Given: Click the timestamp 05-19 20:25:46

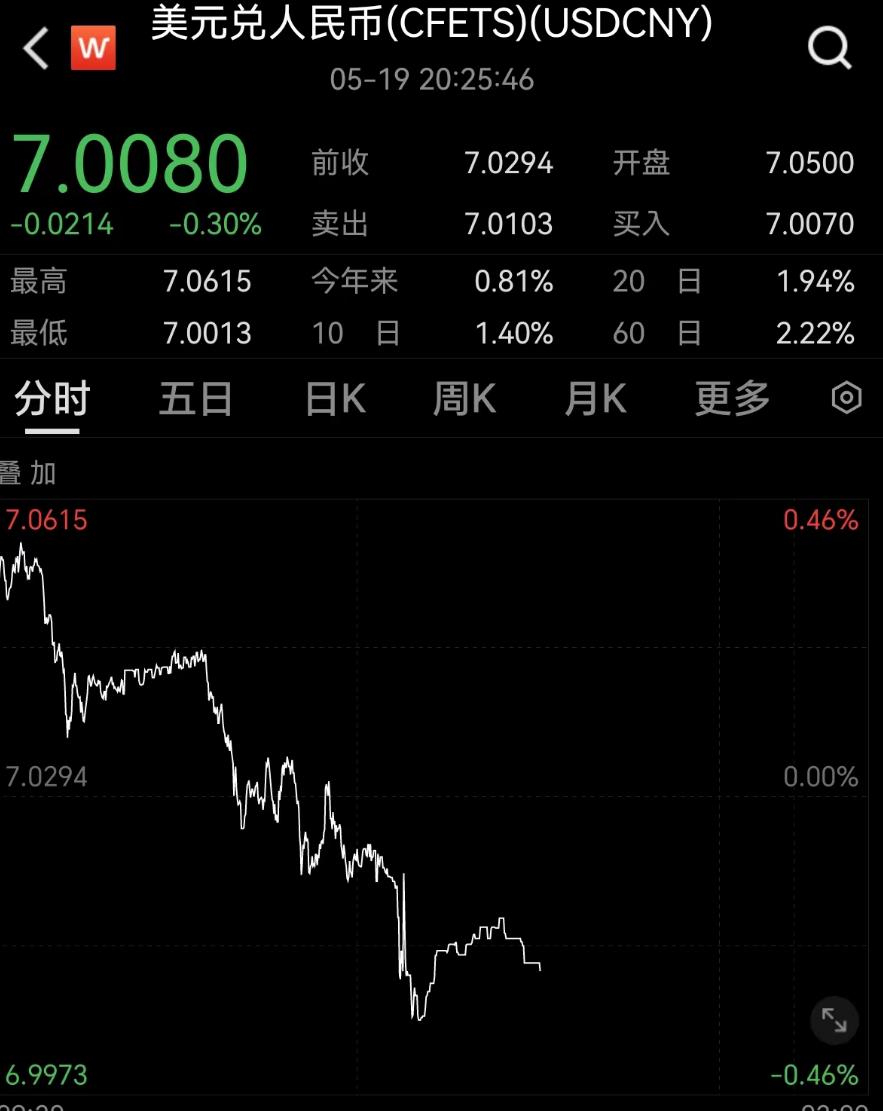Looking at the screenshot, I should pyautogui.click(x=432, y=80).
